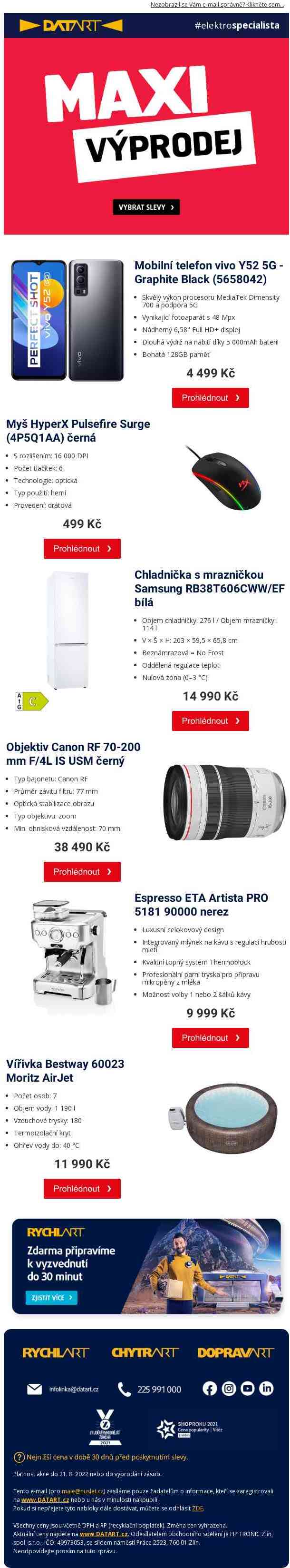Open Prohlédnout for the Samsung fridge
The height and width of the screenshot is (1568, 290).
pos(210,720)
